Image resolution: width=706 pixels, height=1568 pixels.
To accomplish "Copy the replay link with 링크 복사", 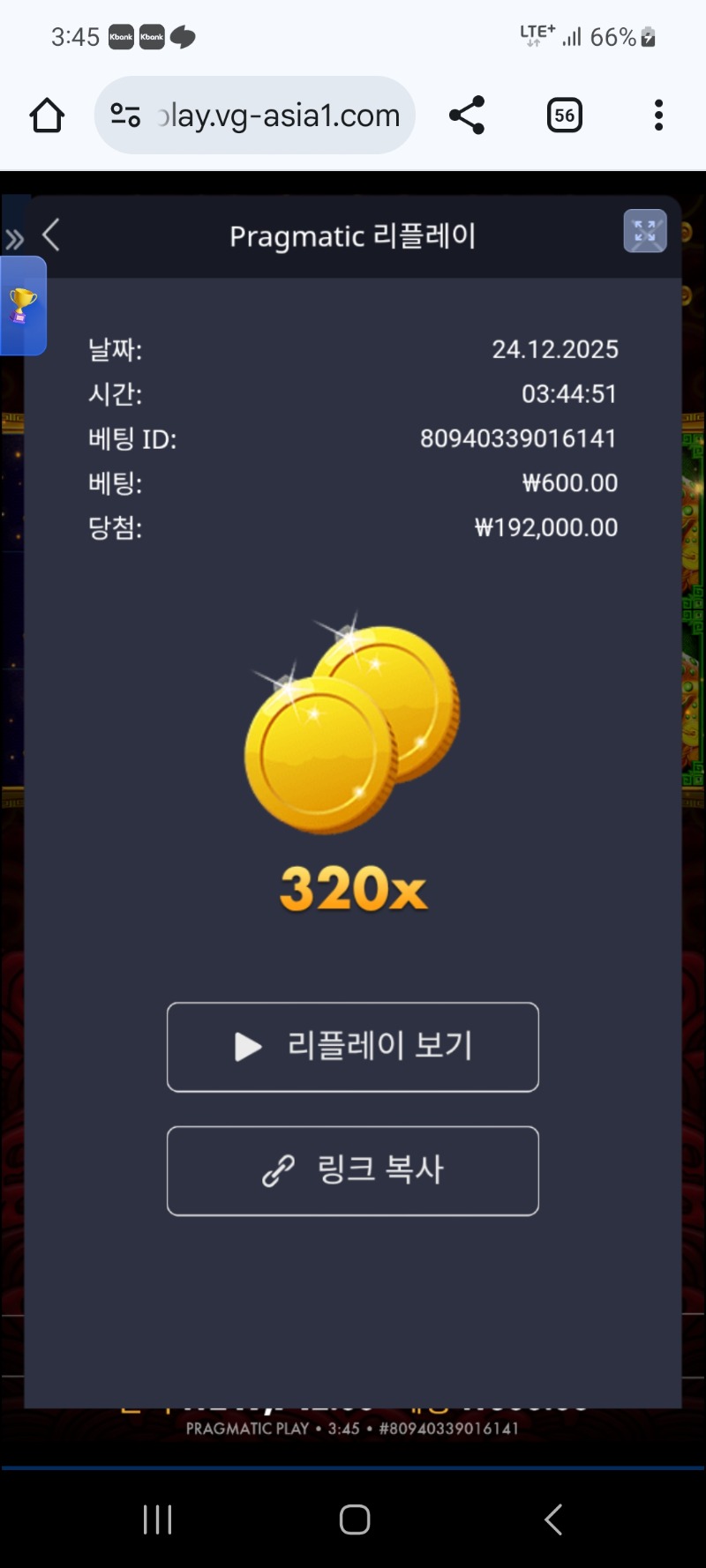I will point(353,1170).
